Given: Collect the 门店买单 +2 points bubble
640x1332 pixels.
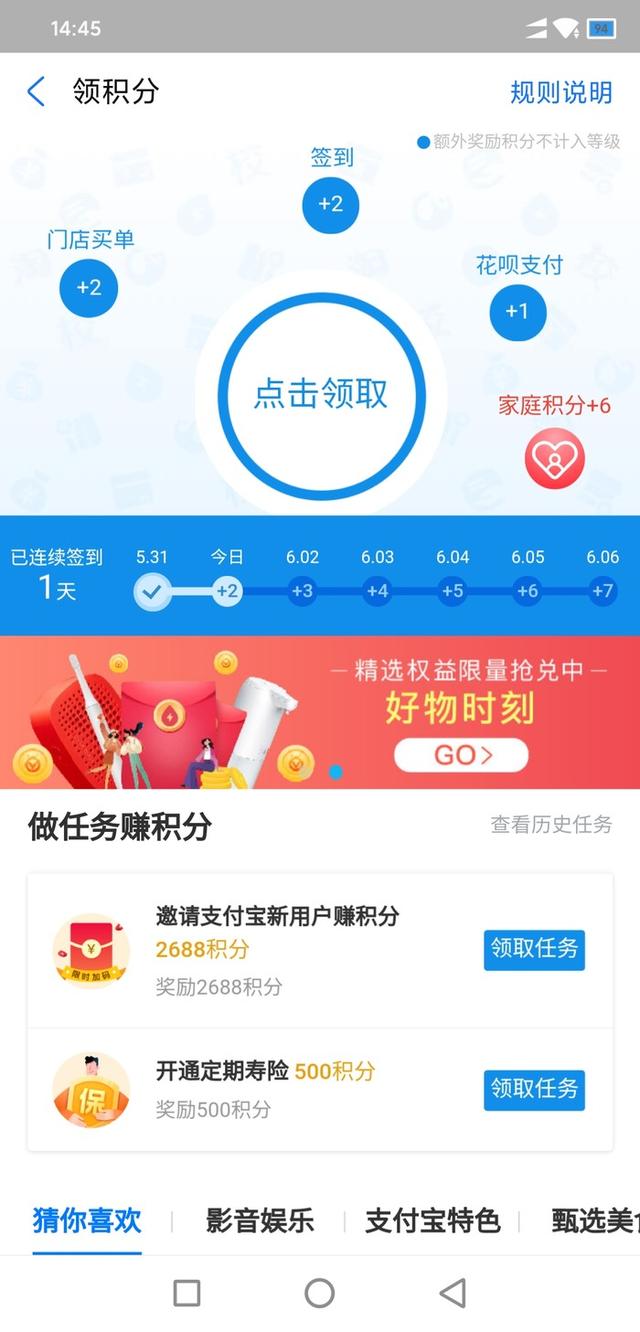Looking at the screenshot, I should click(89, 288).
